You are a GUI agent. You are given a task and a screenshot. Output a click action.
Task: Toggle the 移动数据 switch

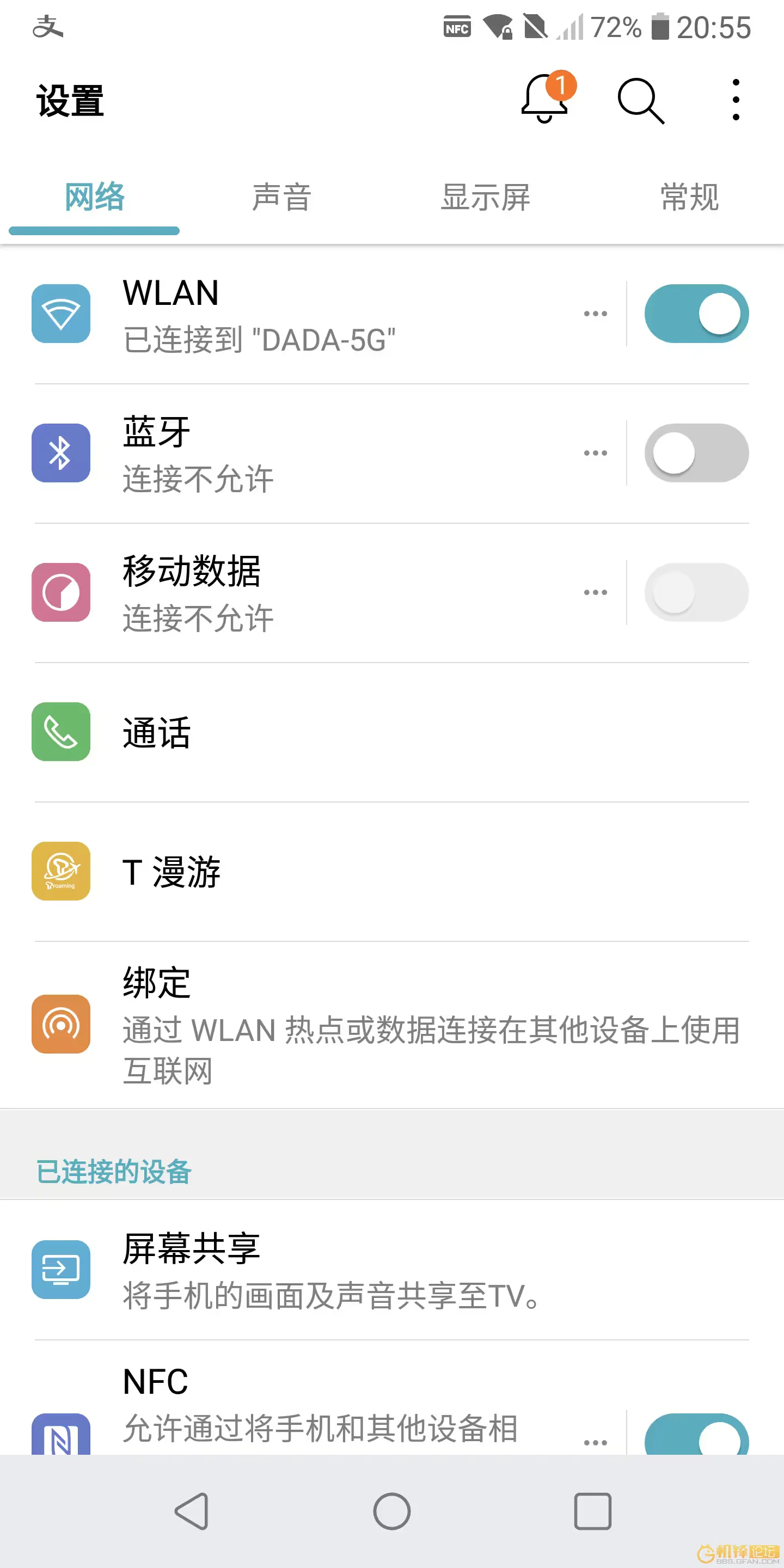(696, 593)
